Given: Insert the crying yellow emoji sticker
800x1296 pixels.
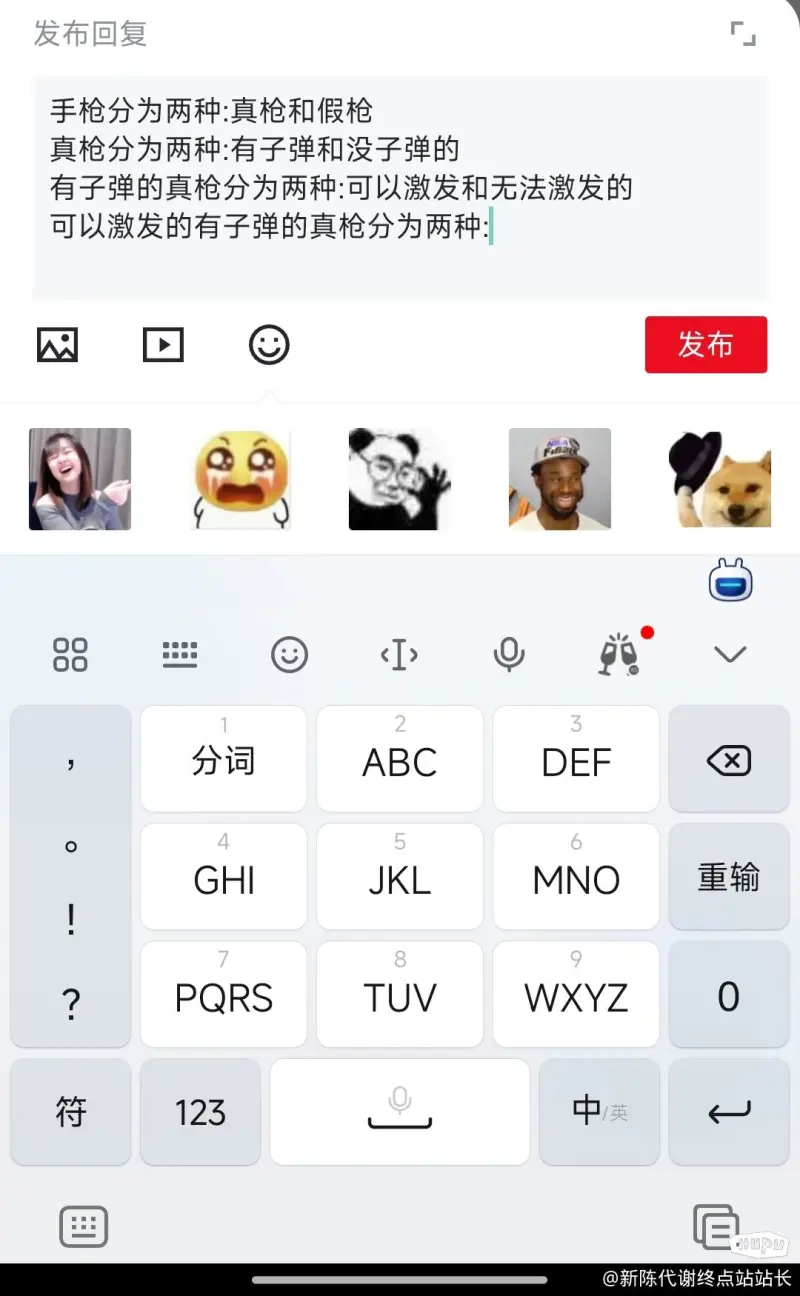Looking at the screenshot, I should (241, 479).
